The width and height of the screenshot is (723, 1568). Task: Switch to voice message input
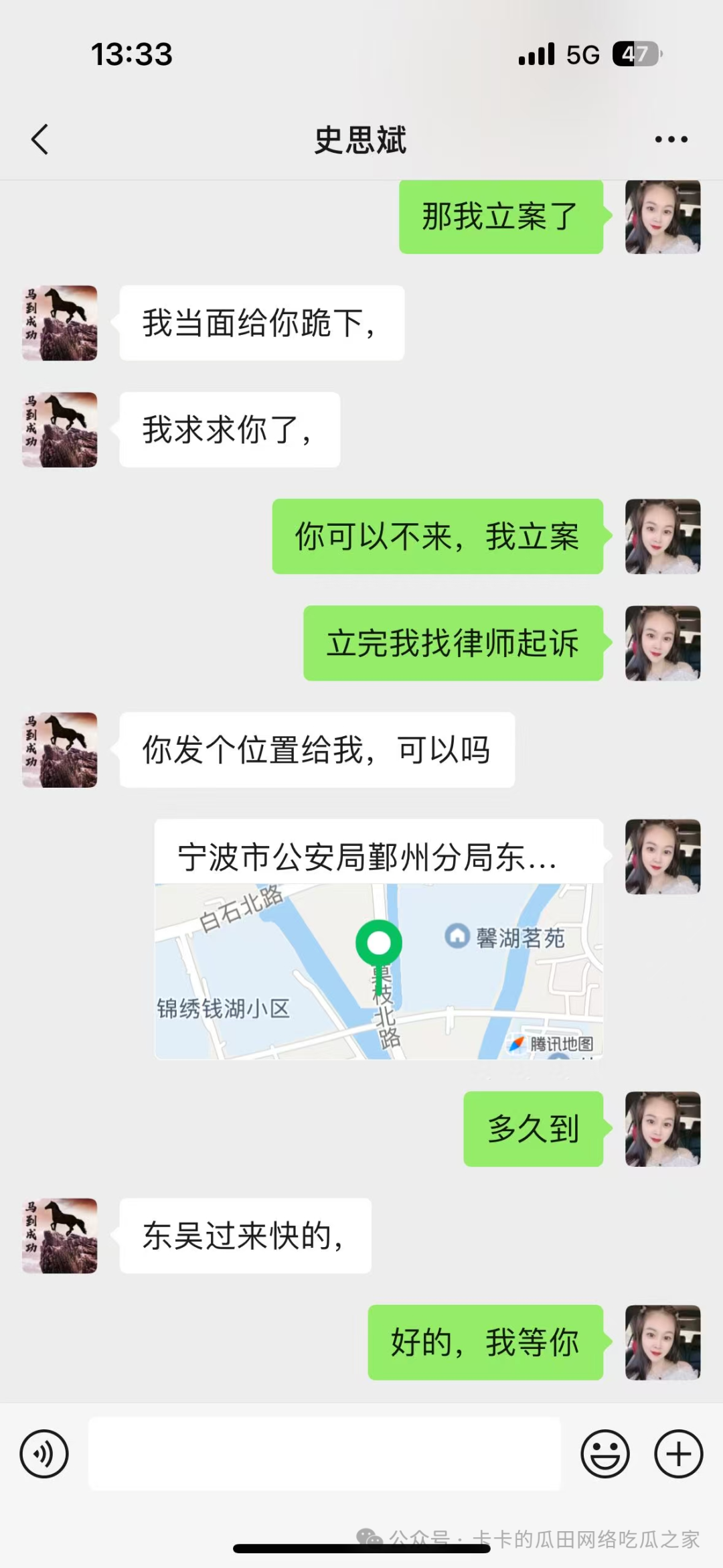tap(44, 1453)
